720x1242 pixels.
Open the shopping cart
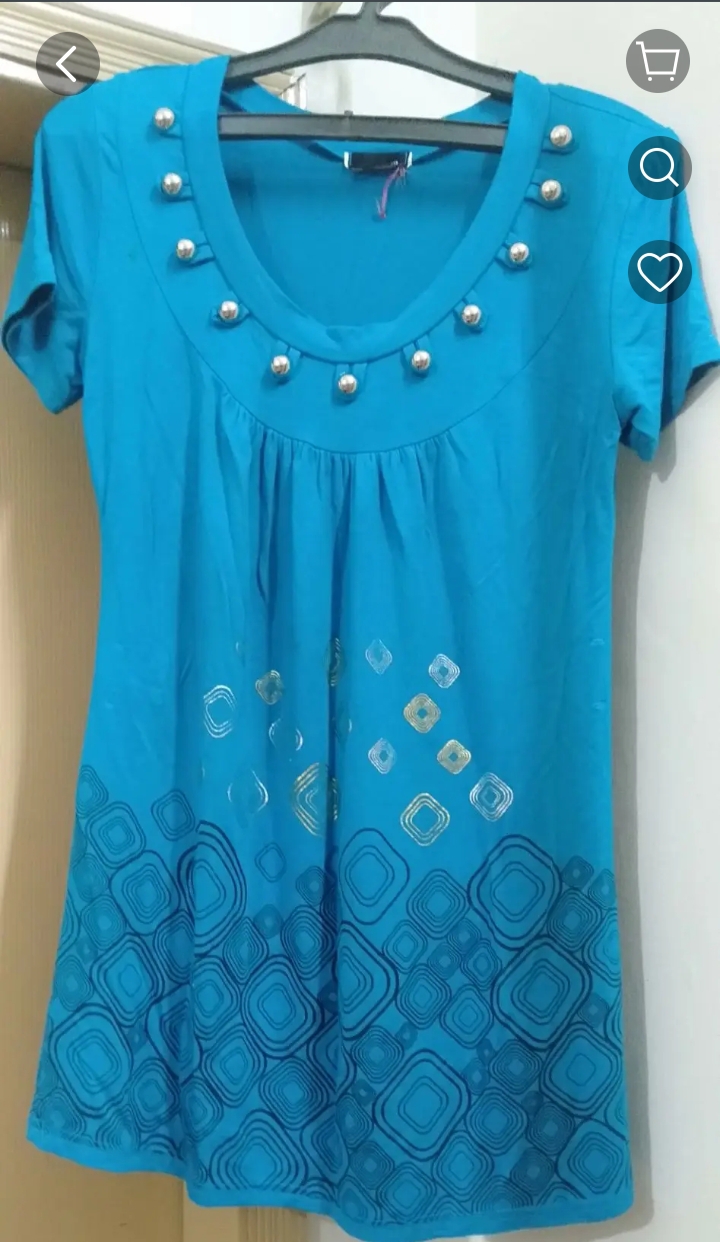click(x=658, y=62)
